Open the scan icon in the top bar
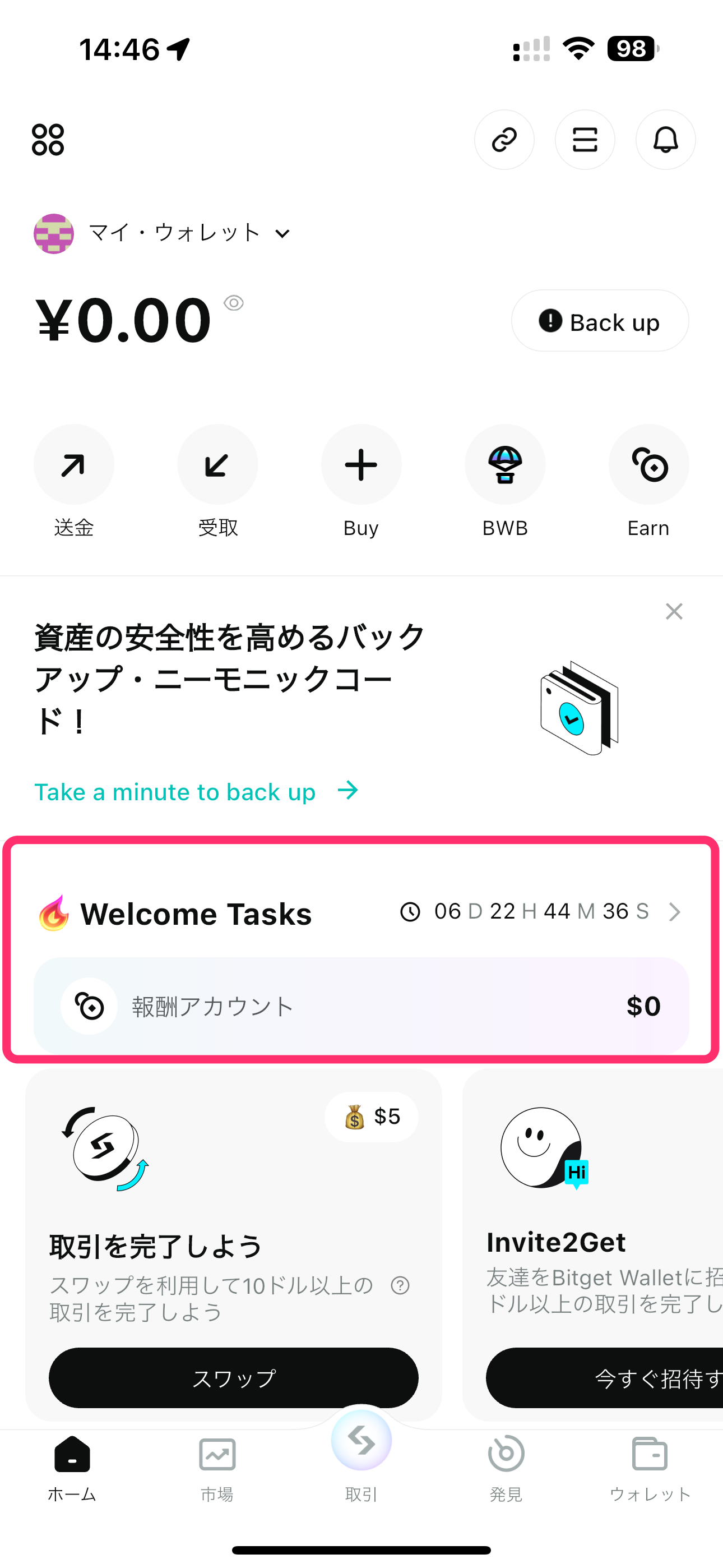This screenshot has width=723, height=1568. pyautogui.click(x=584, y=140)
